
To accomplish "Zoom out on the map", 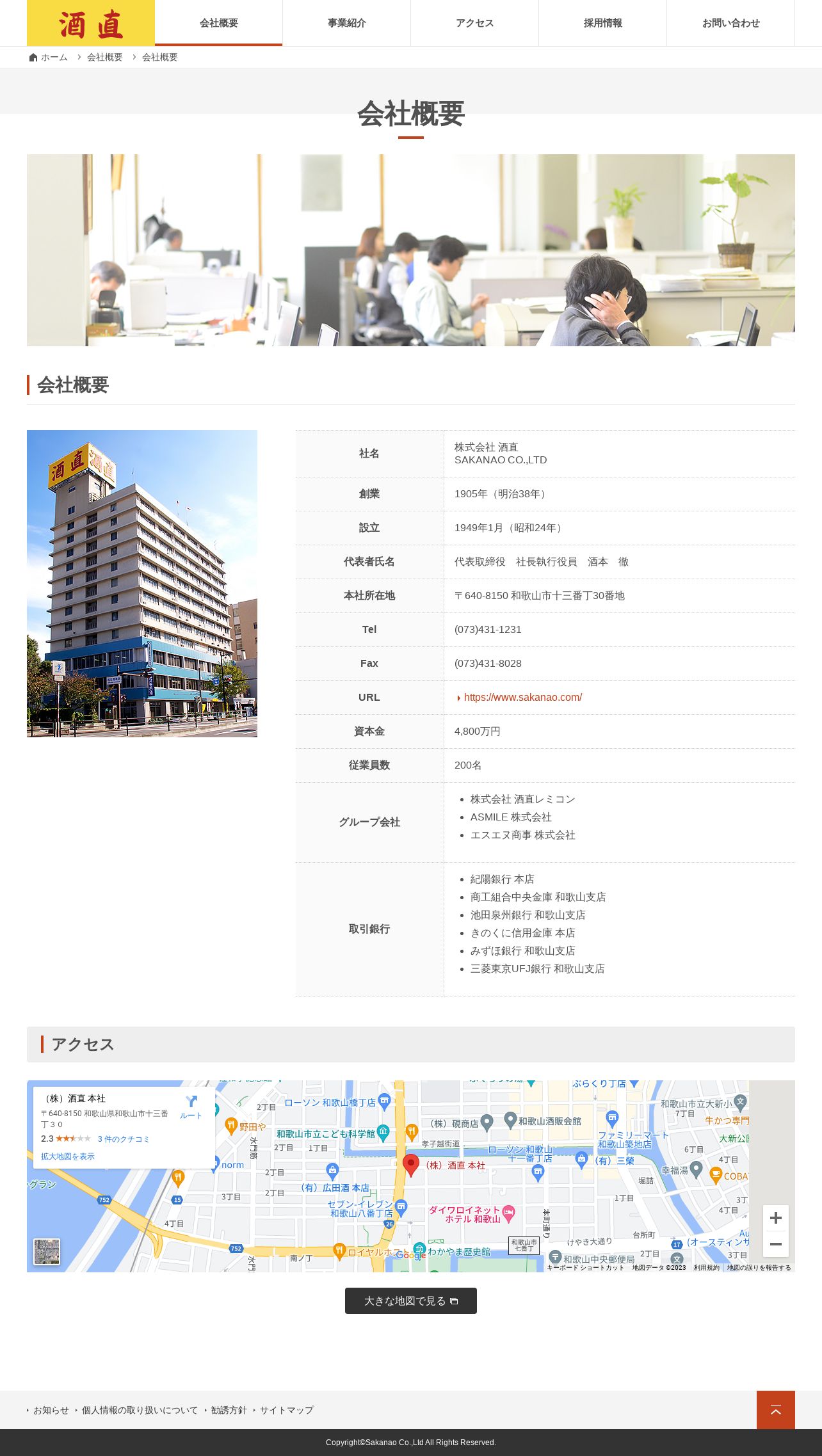I will pos(776,1244).
